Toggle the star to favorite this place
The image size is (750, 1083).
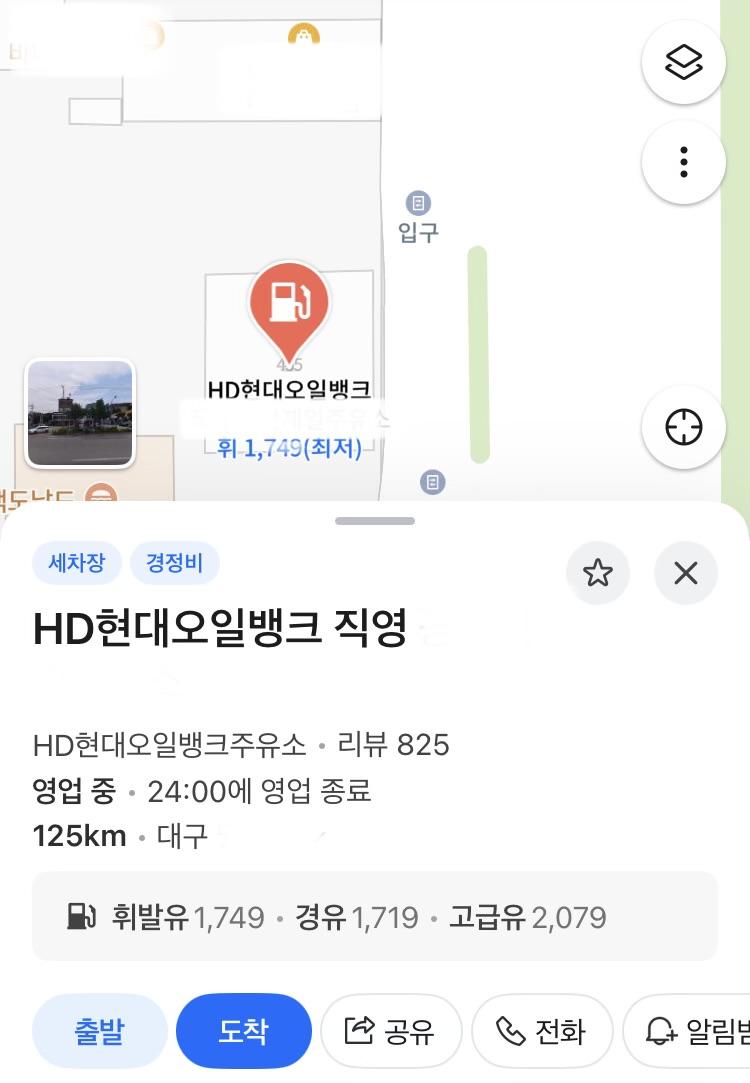pyautogui.click(x=598, y=573)
